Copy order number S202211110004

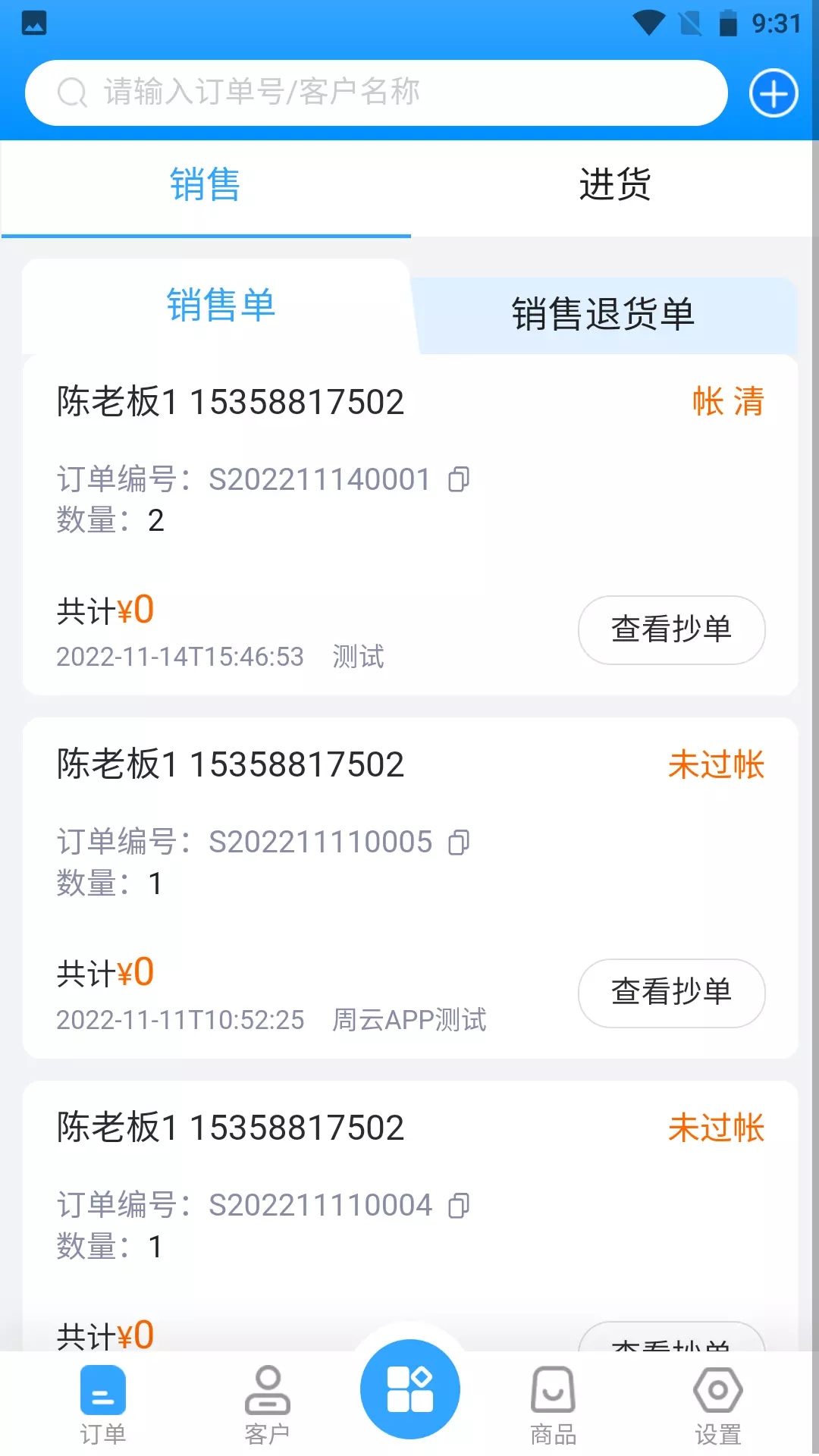tap(459, 1205)
